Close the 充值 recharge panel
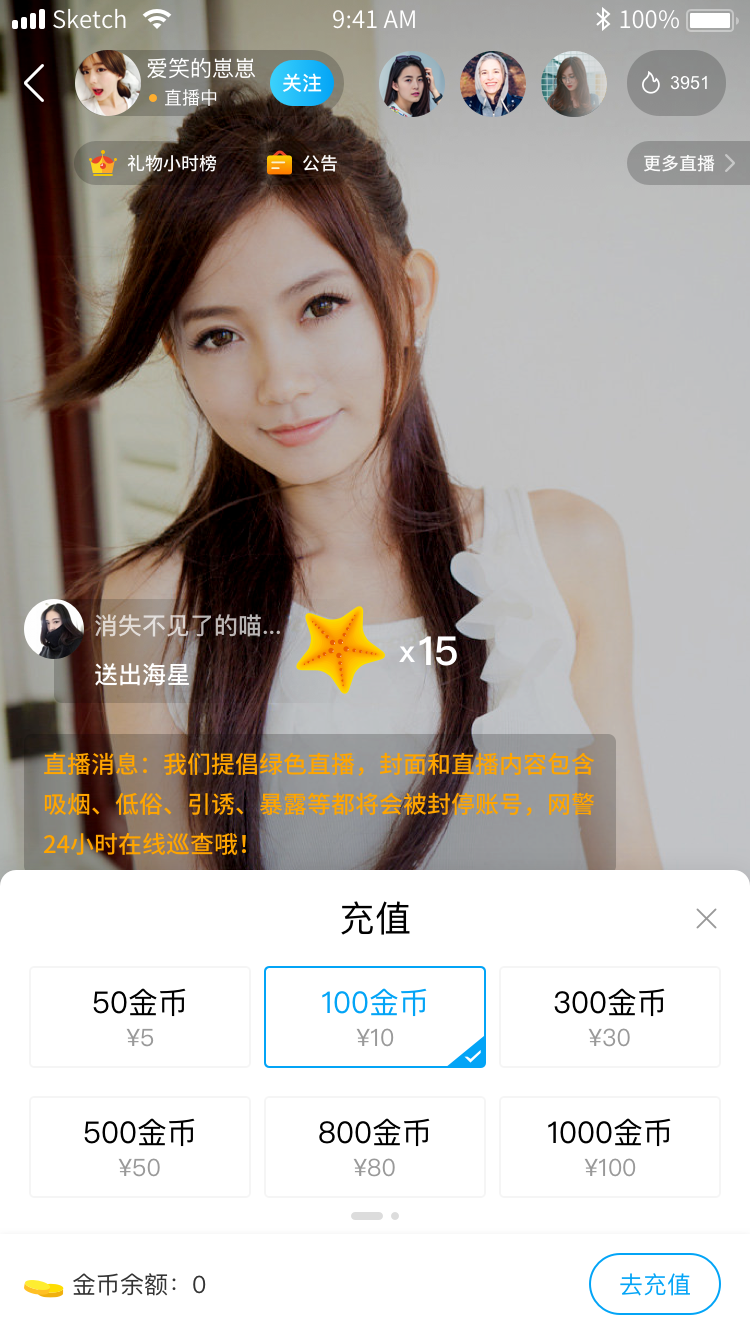 (706, 919)
